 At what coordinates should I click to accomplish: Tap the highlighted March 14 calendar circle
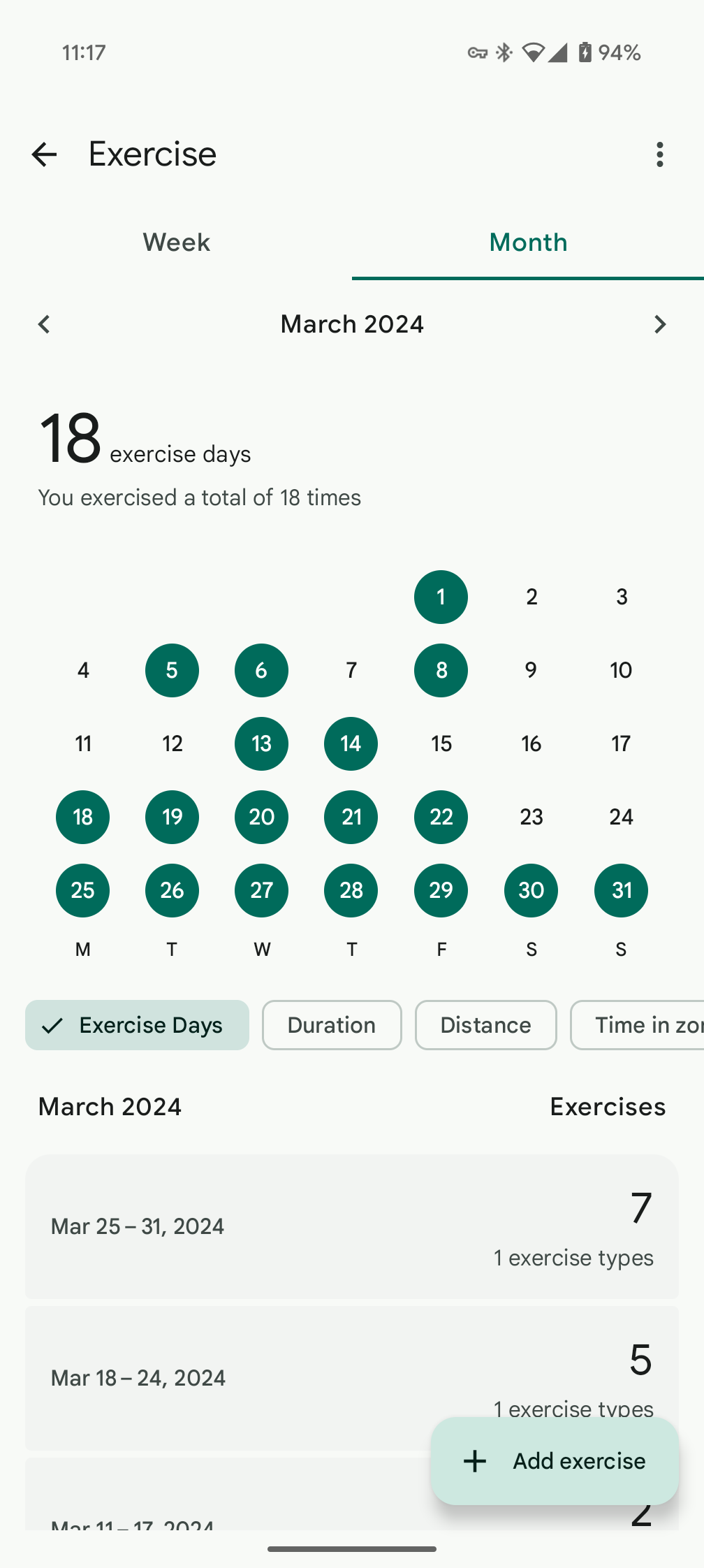(351, 743)
